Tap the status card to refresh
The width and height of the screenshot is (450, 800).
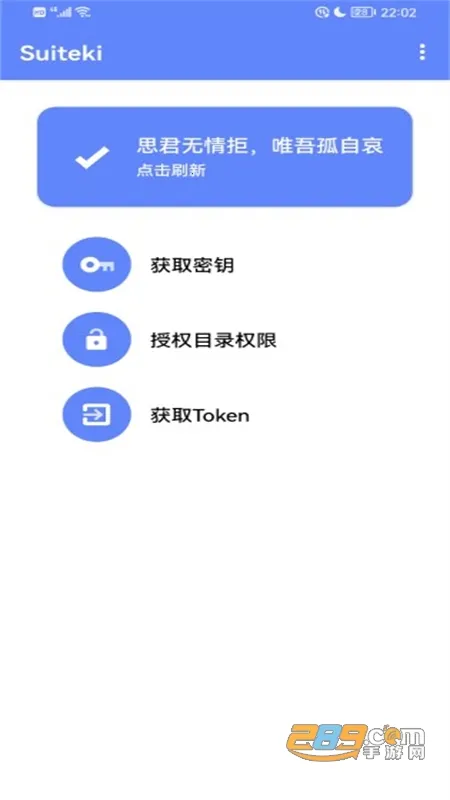(x=224, y=157)
